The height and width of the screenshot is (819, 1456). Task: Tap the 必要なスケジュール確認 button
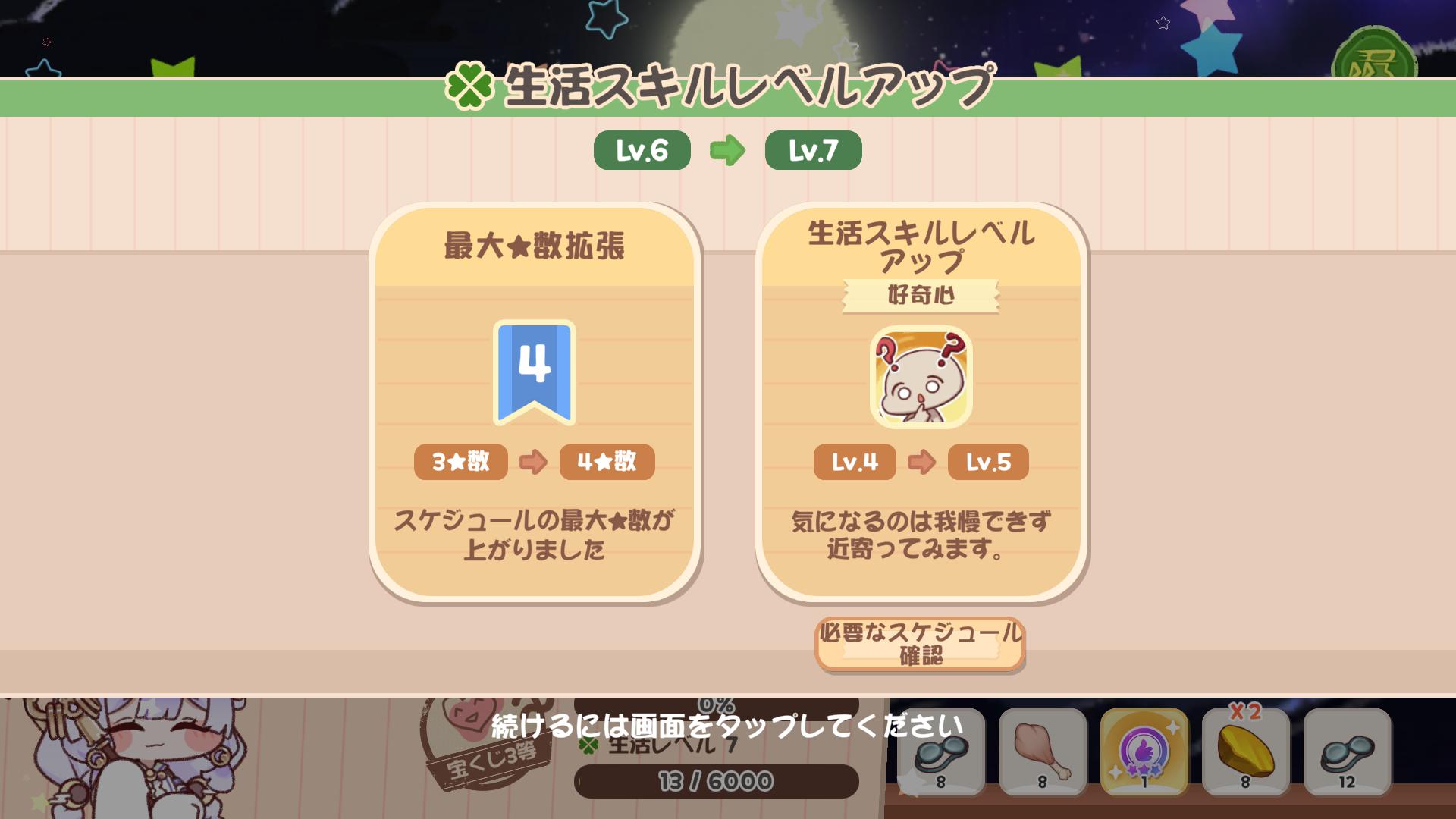point(920,644)
